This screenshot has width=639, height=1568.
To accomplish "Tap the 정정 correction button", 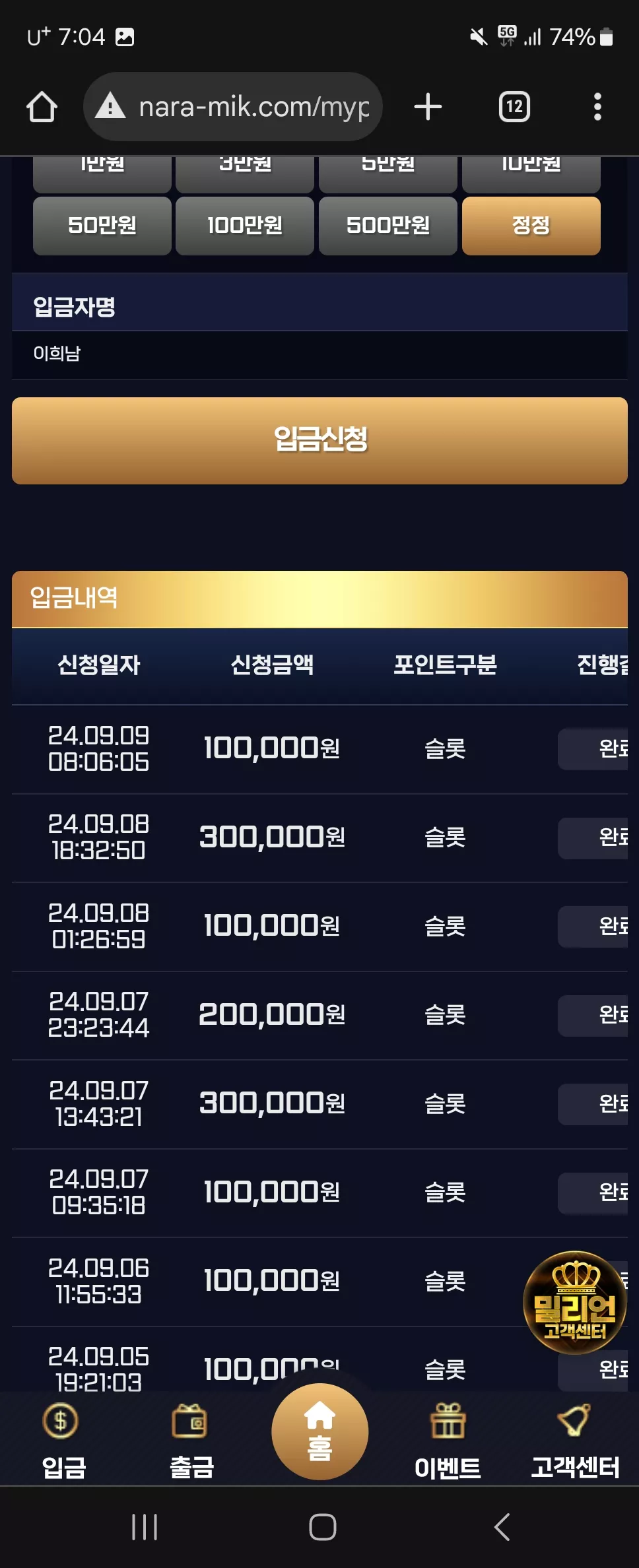I will click(x=531, y=226).
